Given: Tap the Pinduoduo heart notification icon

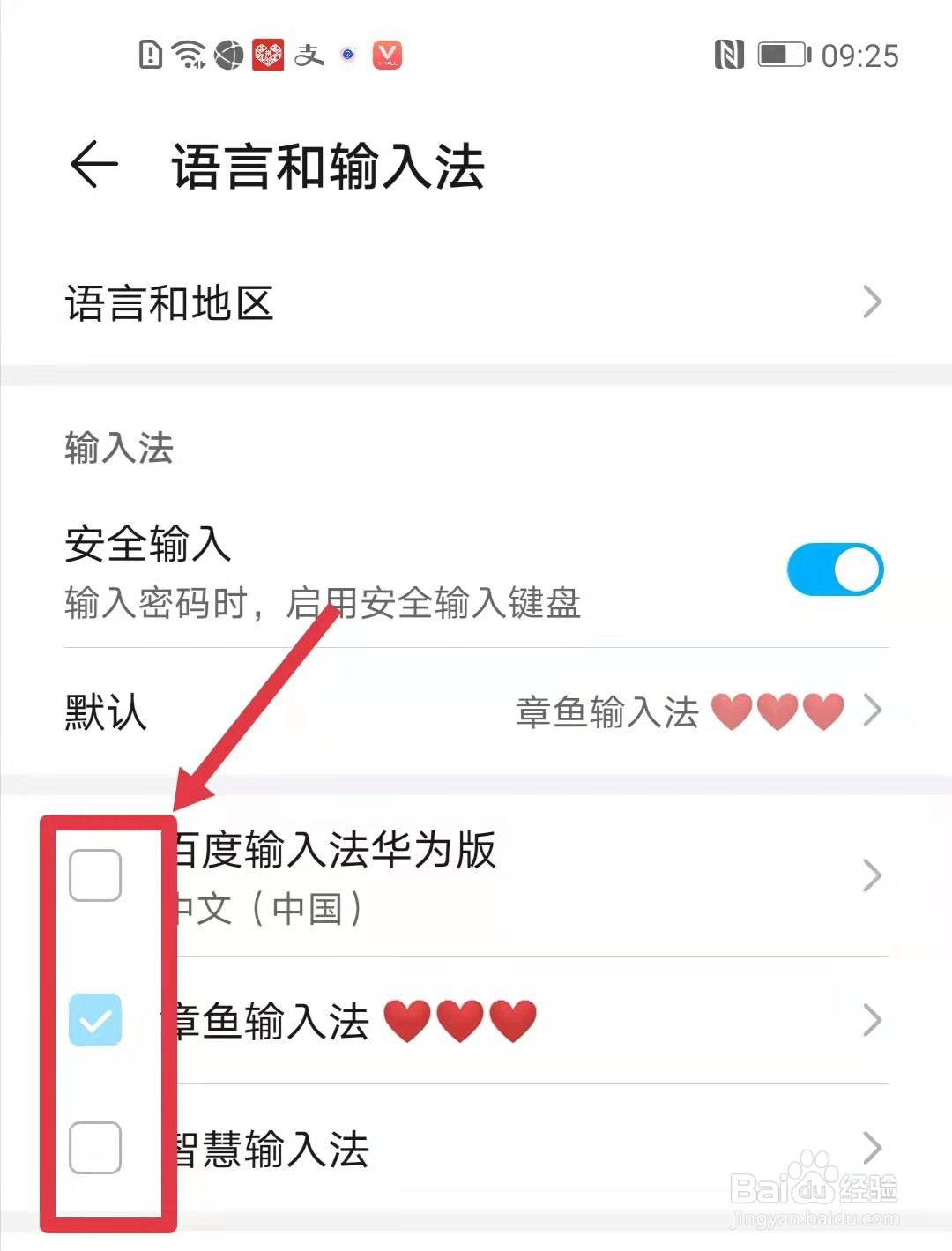Looking at the screenshot, I should tap(267, 55).
